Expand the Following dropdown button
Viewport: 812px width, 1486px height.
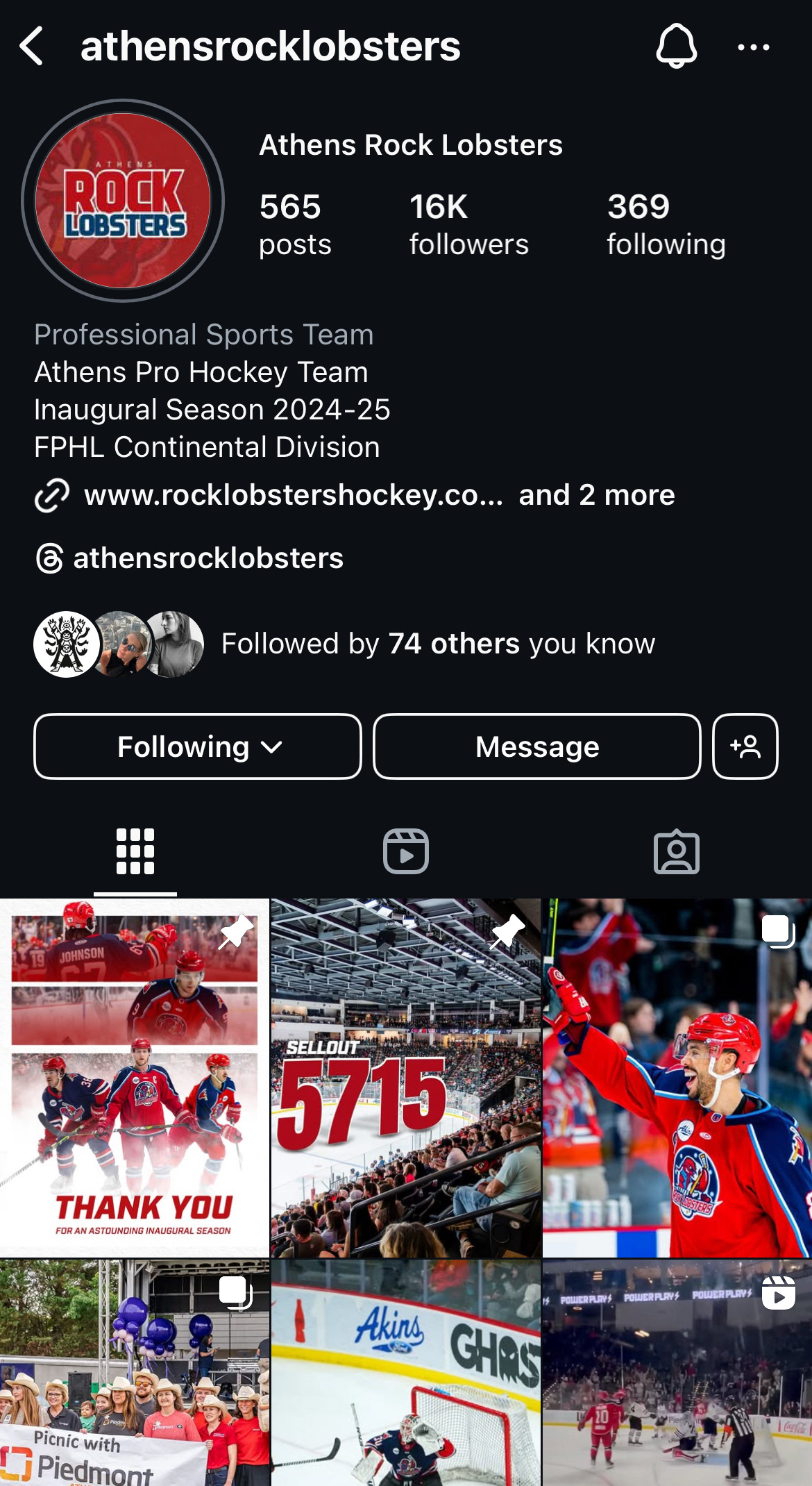[x=198, y=746]
